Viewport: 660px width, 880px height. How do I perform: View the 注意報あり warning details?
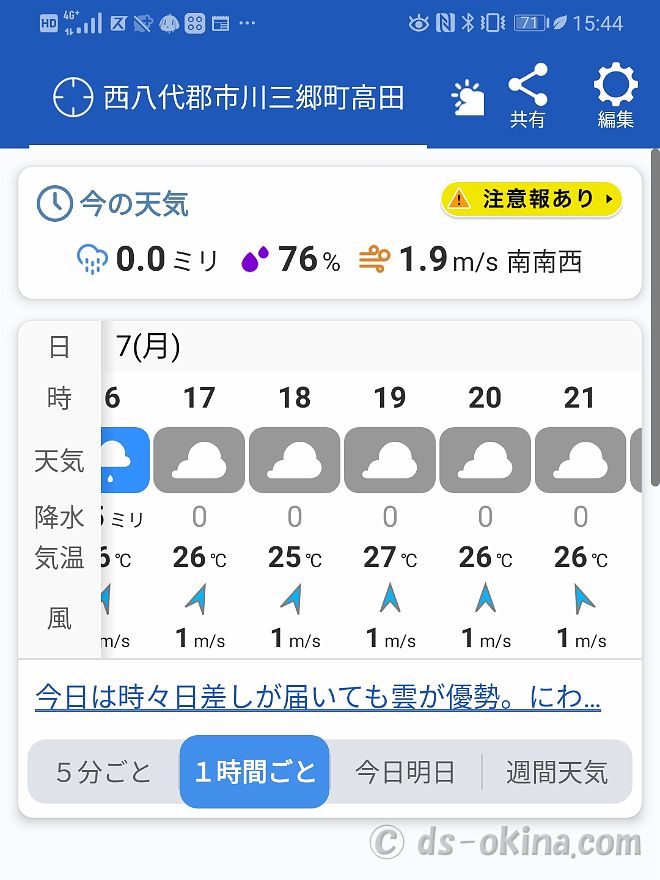pos(531,199)
